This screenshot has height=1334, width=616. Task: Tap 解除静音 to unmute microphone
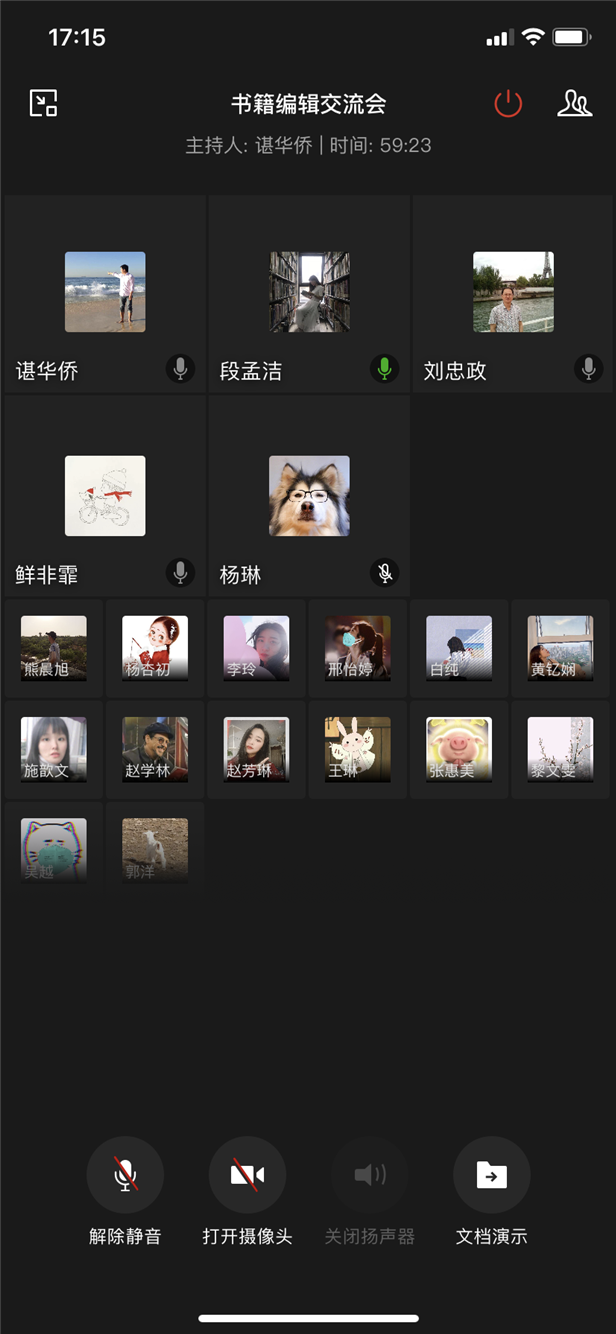pos(125,1175)
